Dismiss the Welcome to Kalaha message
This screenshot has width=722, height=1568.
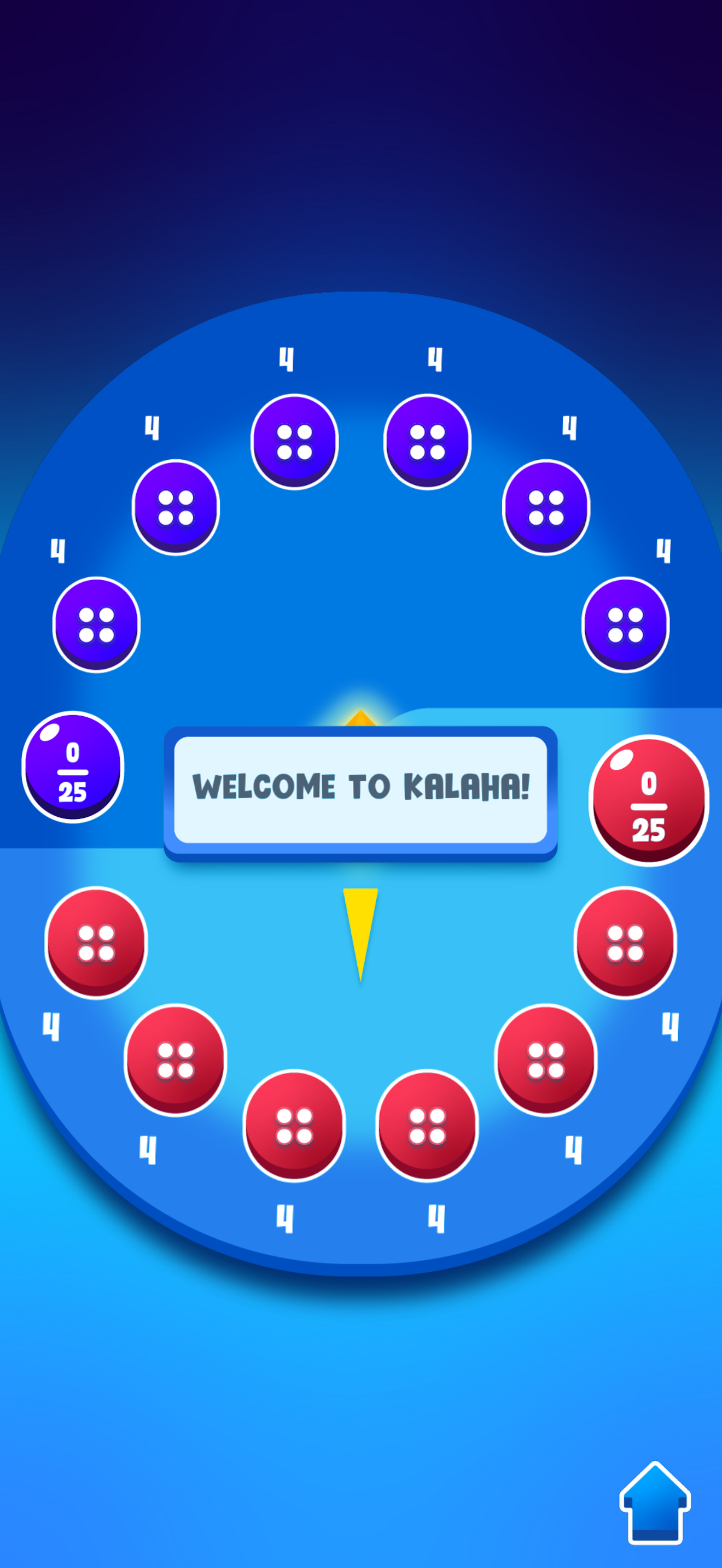pos(360,789)
